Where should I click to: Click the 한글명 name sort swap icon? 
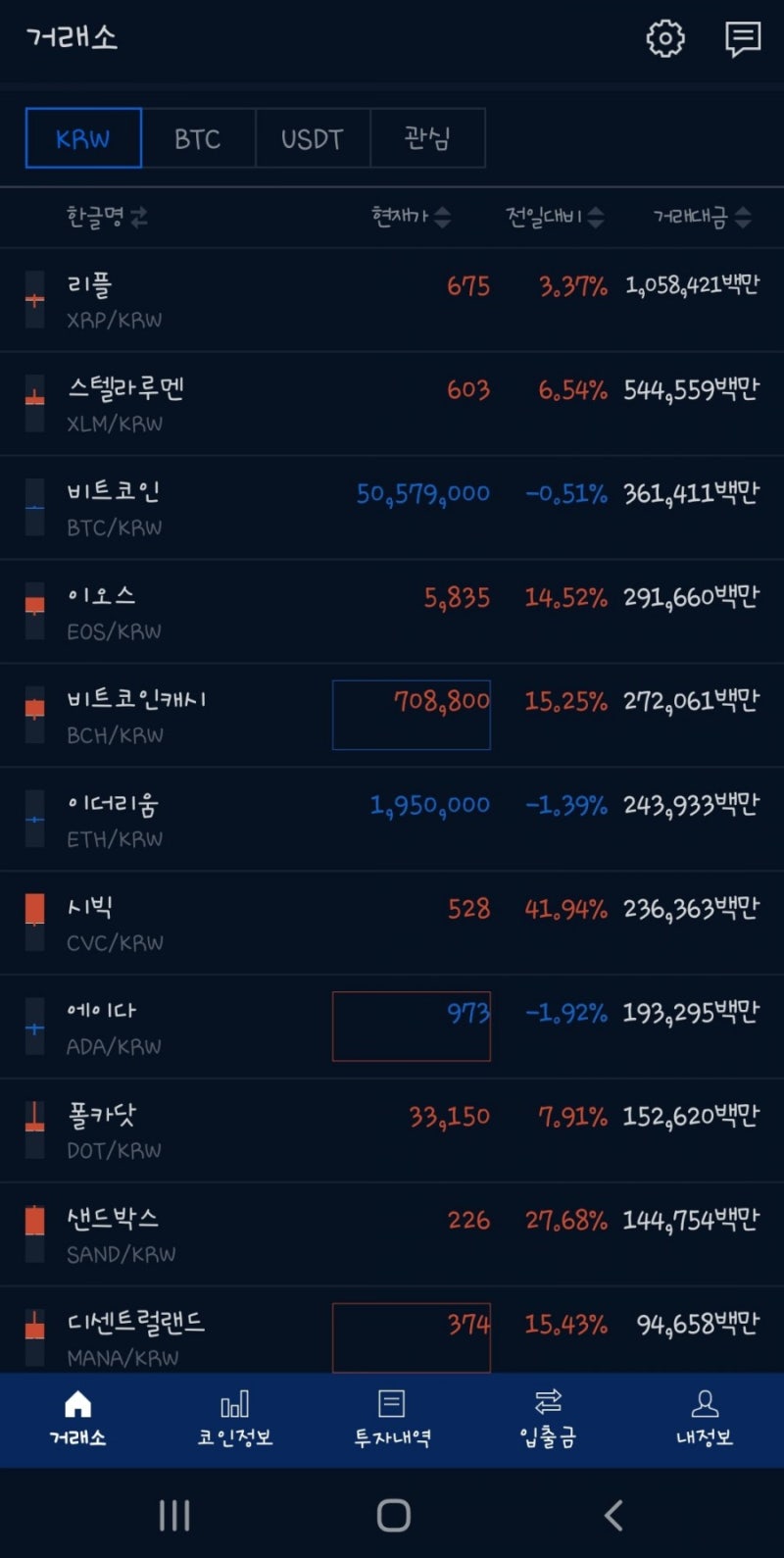coord(140,218)
